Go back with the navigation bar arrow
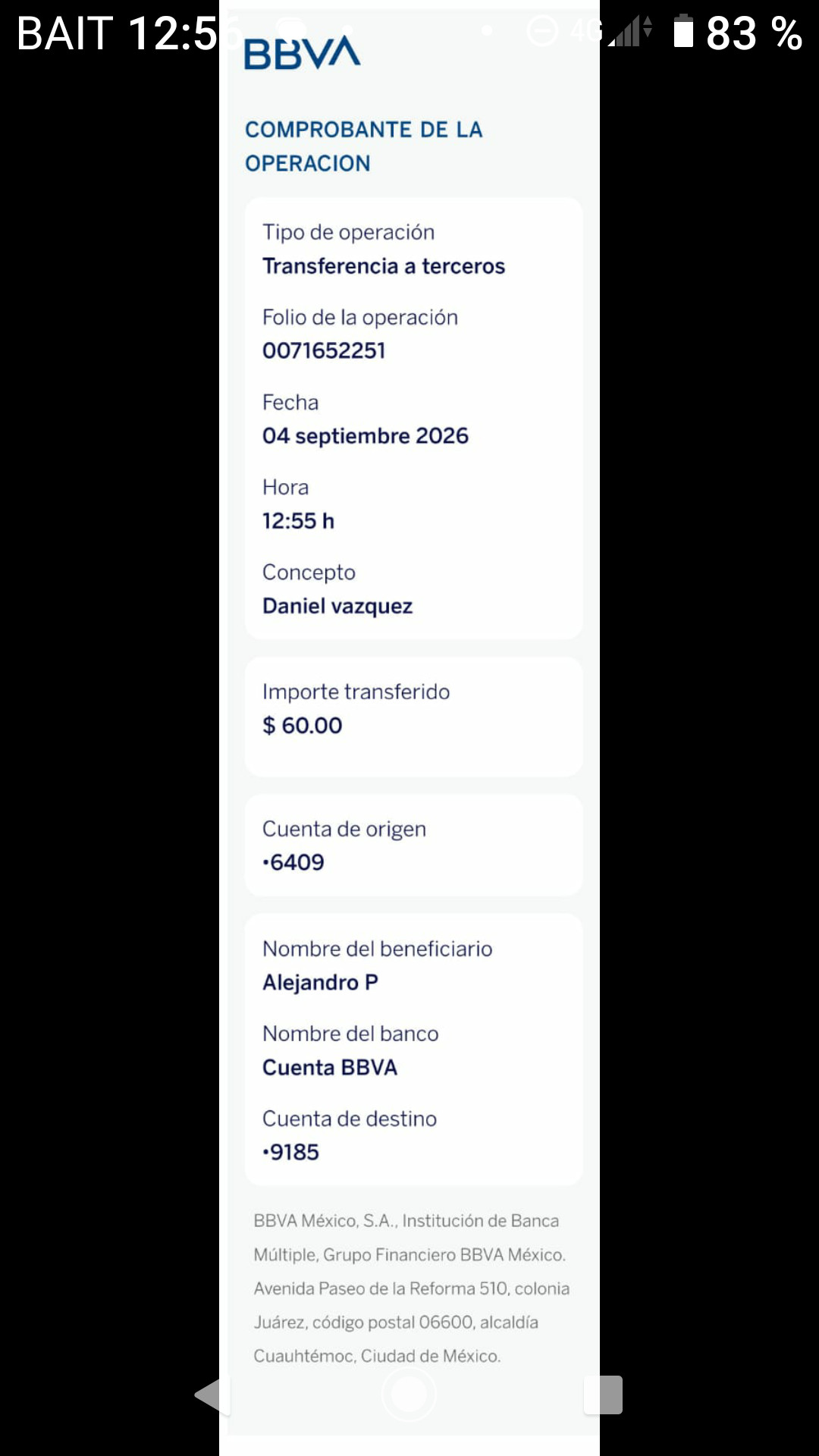819x1456 pixels. point(212,1394)
